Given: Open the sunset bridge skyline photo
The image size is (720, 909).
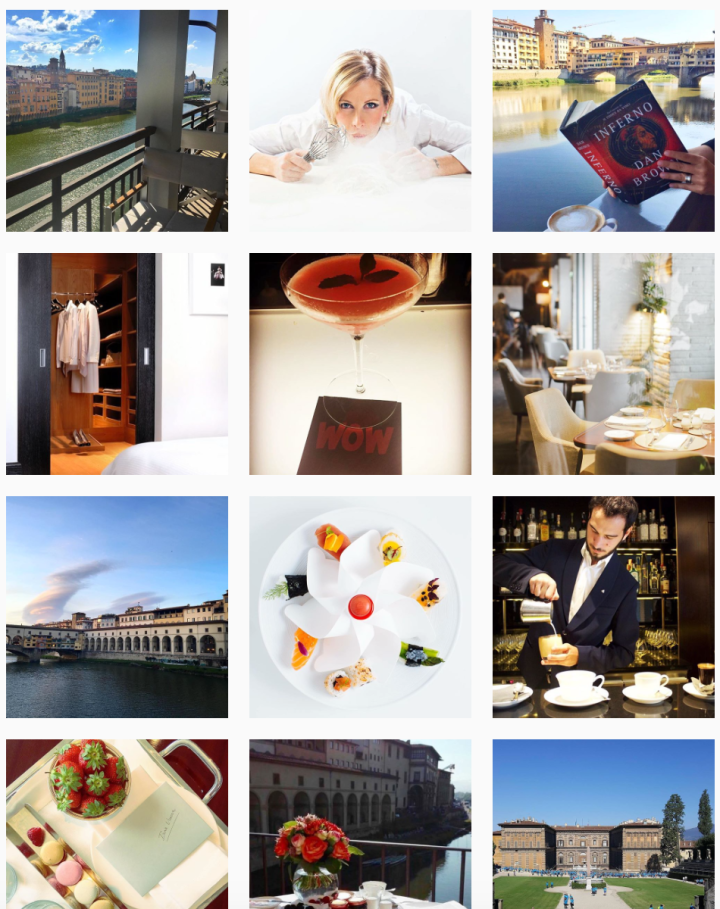Looking at the screenshot, I should [116, 607].
